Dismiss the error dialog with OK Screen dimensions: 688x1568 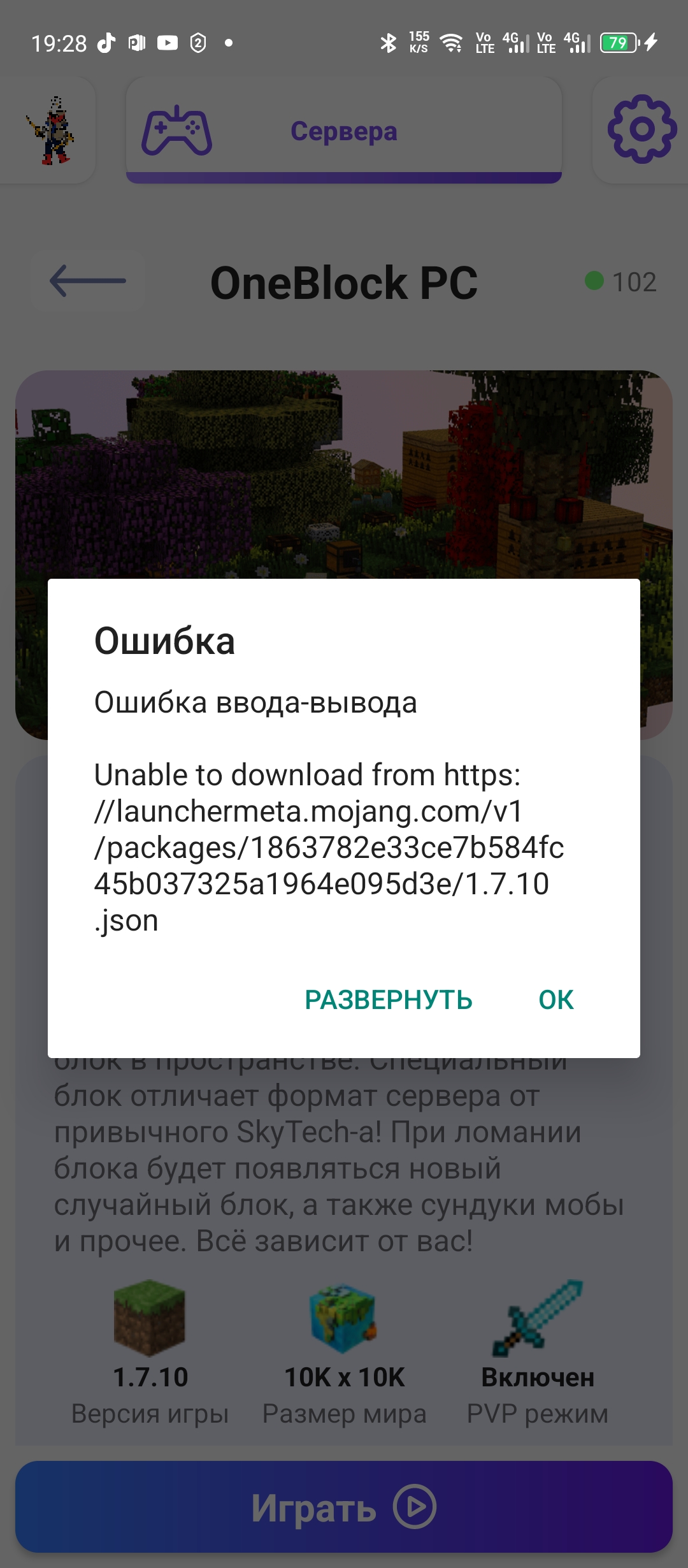point(555,1000)
